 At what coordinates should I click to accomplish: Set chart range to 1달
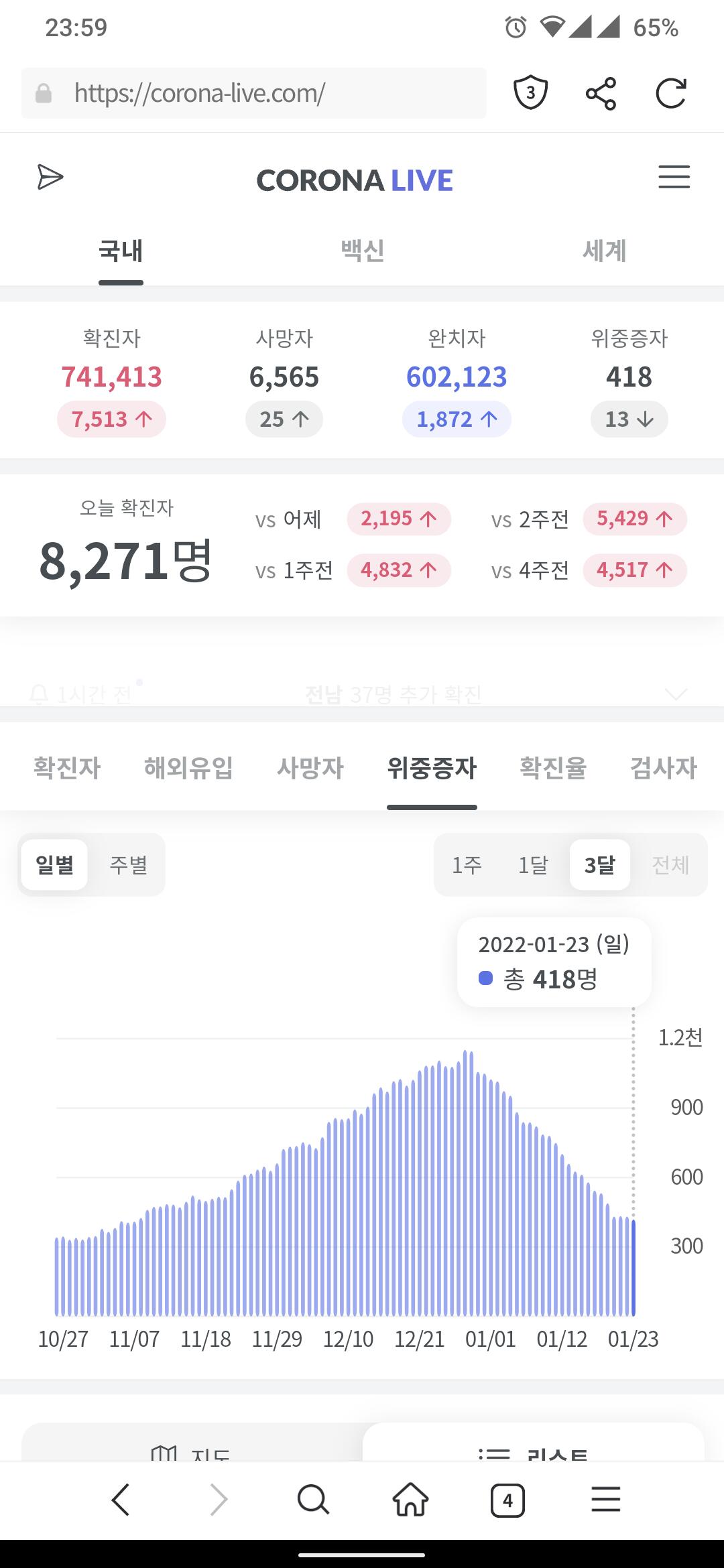coord(533,865)
